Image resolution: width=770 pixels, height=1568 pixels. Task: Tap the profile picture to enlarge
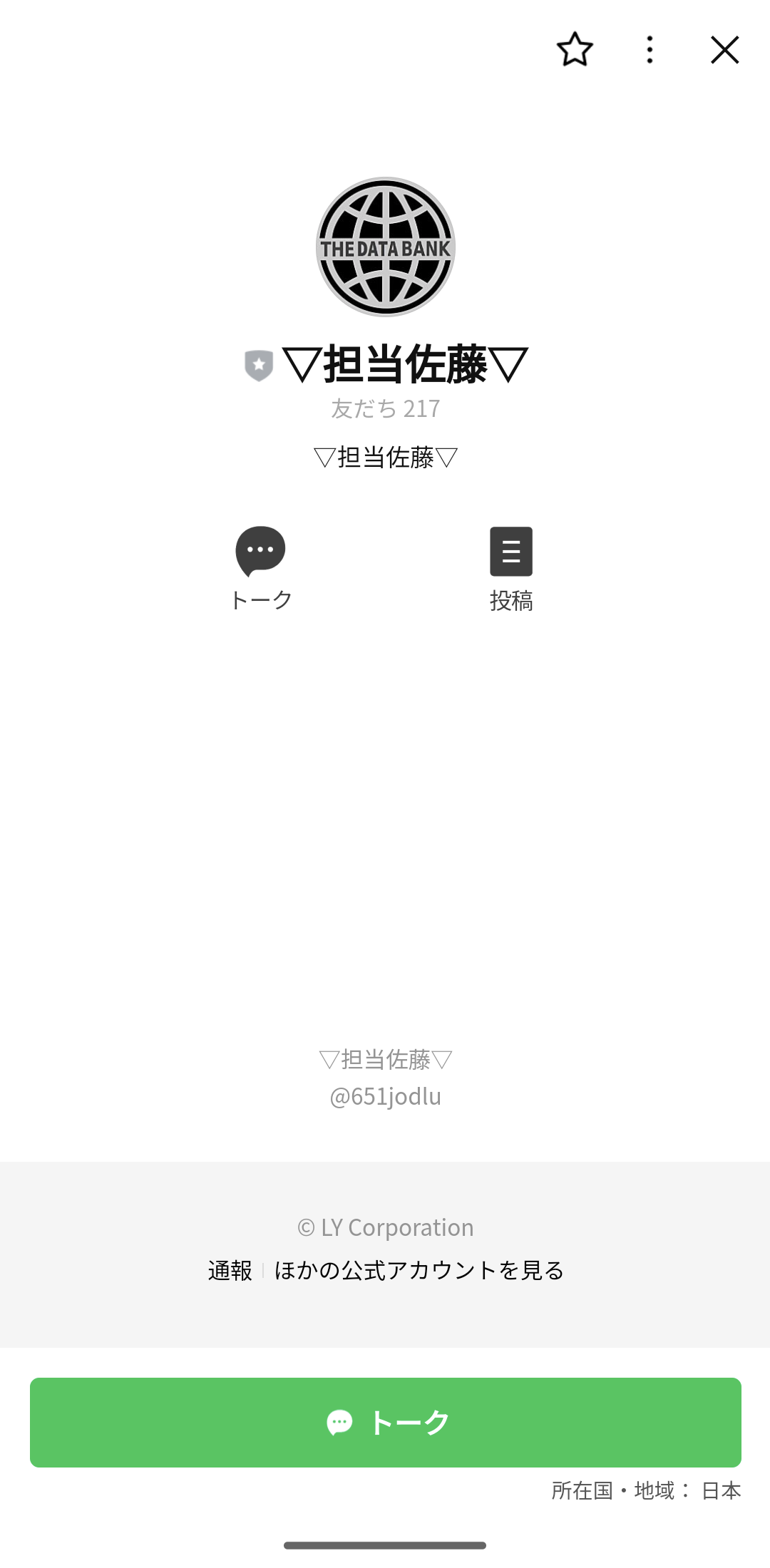[x=386, y=247]
